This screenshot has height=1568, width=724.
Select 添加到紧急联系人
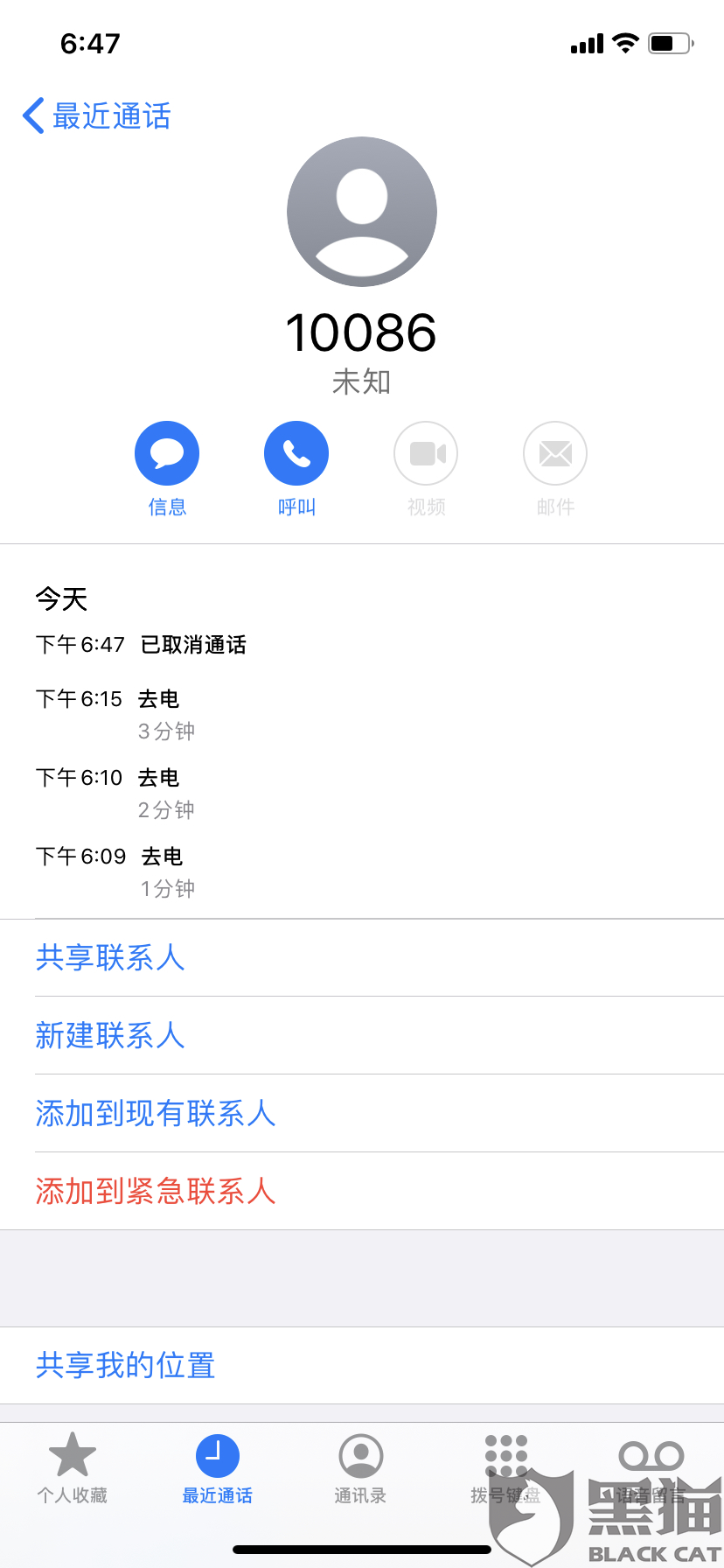click(156, 1191)
